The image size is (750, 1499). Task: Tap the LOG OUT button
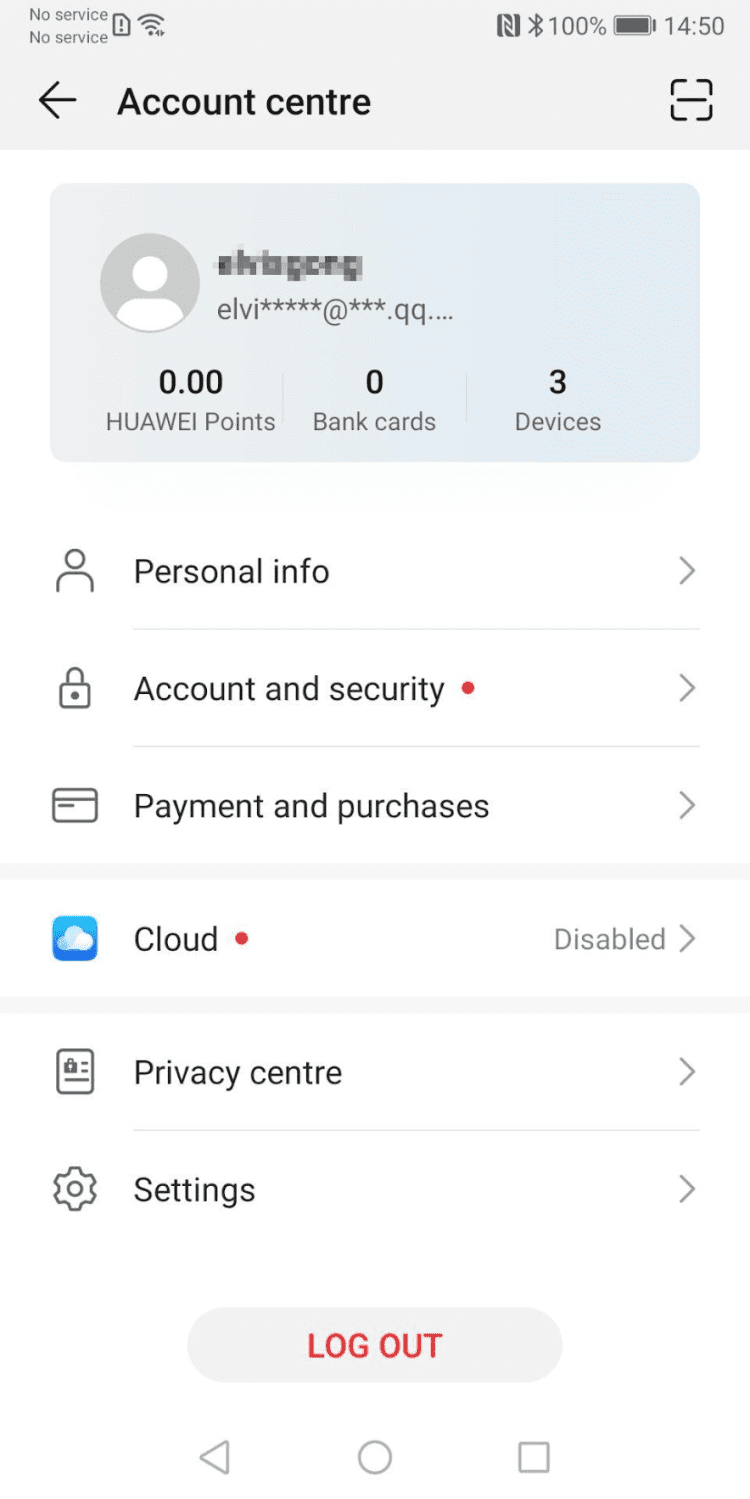[x=374, y=1345]
